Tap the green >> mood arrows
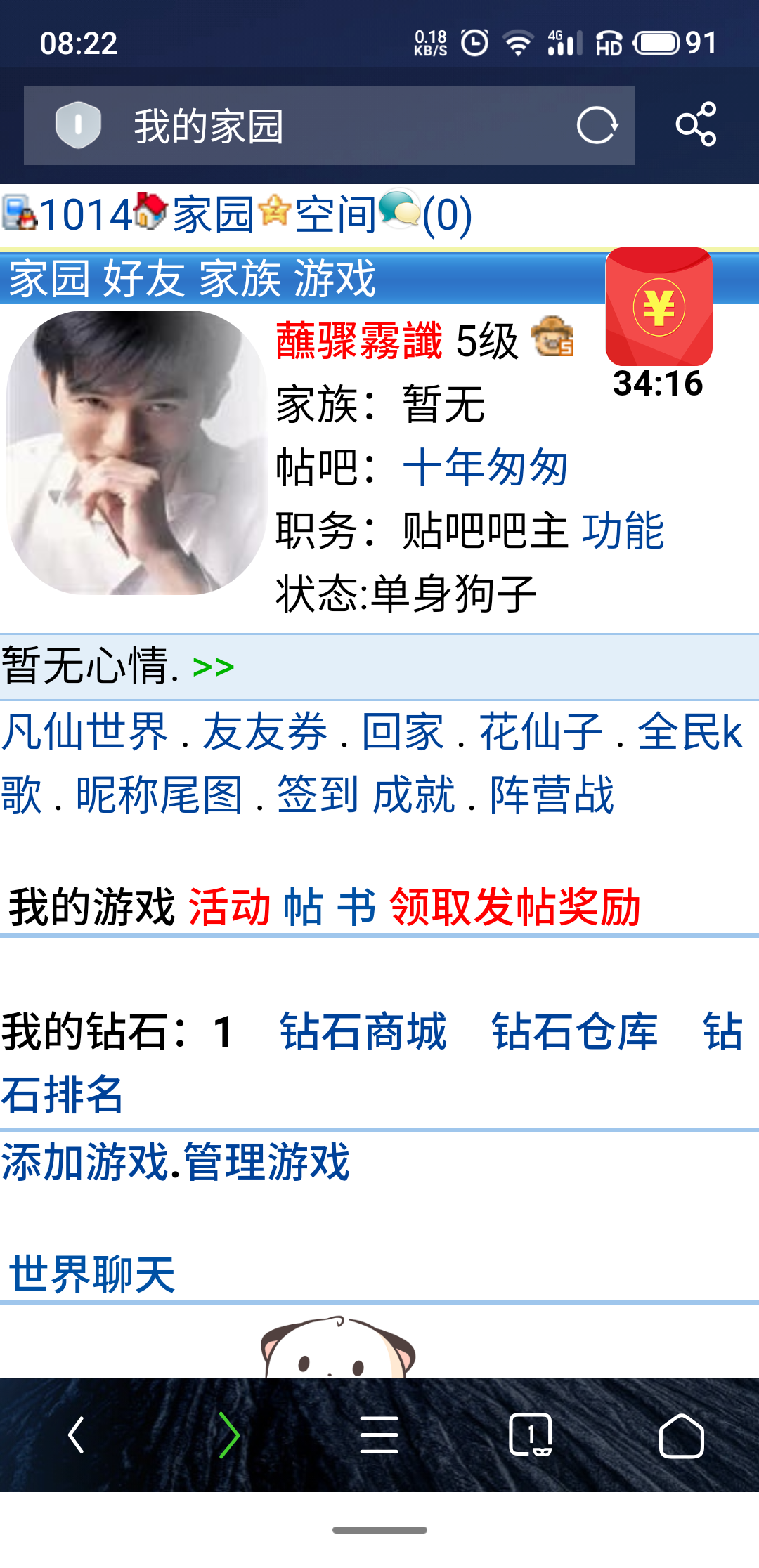This screenshot has width=759, height=1568. (x=213, y=667)
